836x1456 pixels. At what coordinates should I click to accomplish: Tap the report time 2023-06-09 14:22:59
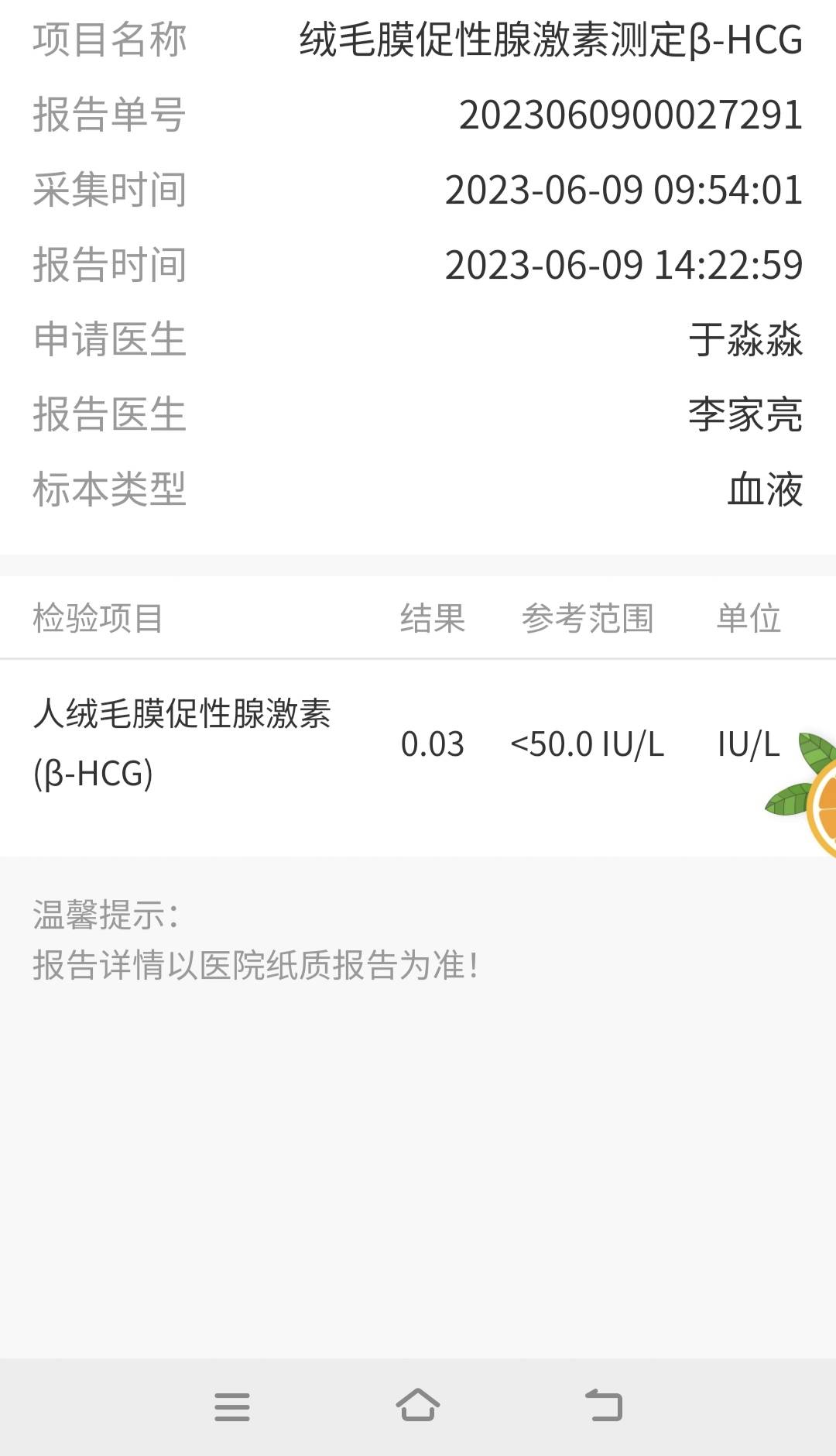[623, 263]
